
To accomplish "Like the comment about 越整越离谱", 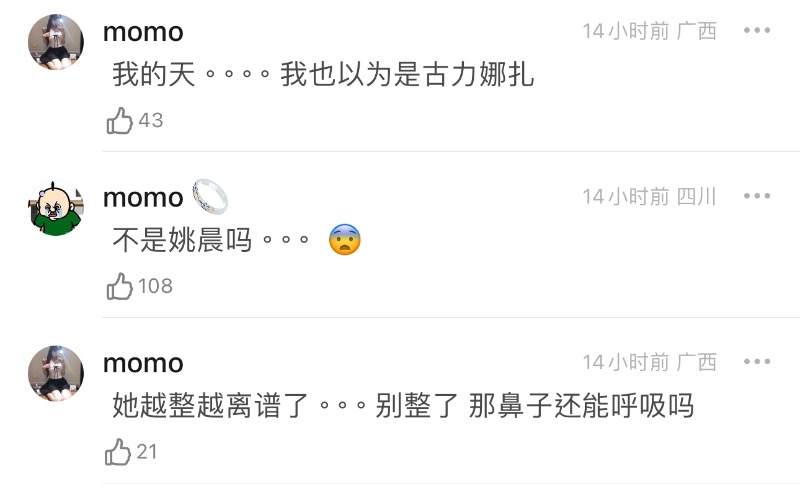I will point(119,452).
